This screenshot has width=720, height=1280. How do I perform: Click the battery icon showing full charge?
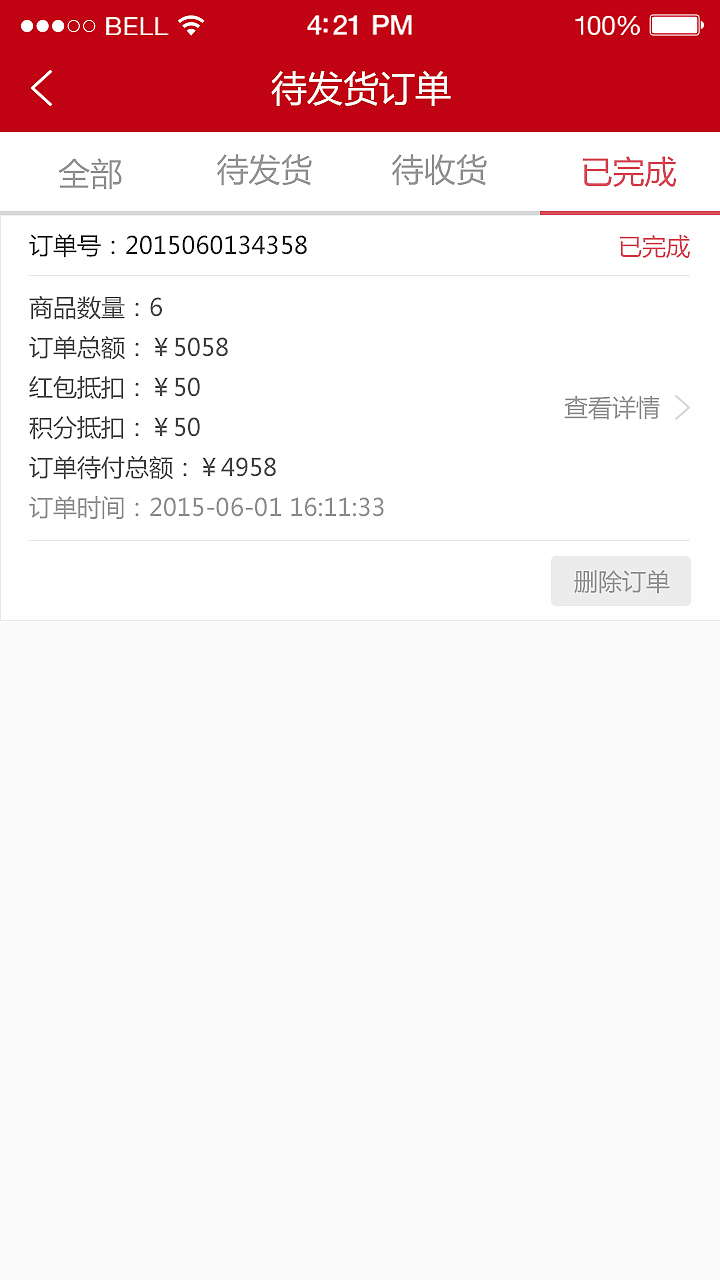(x=674, y=25)
